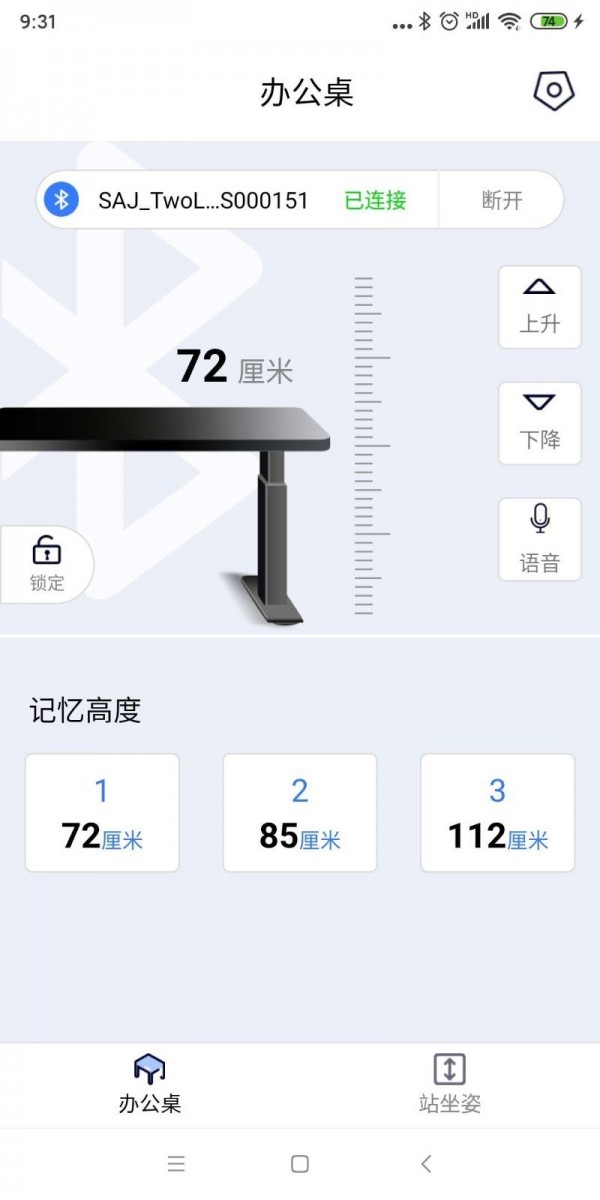
Task: Tap the 锁定 lock button
Action: click(46, 564)
